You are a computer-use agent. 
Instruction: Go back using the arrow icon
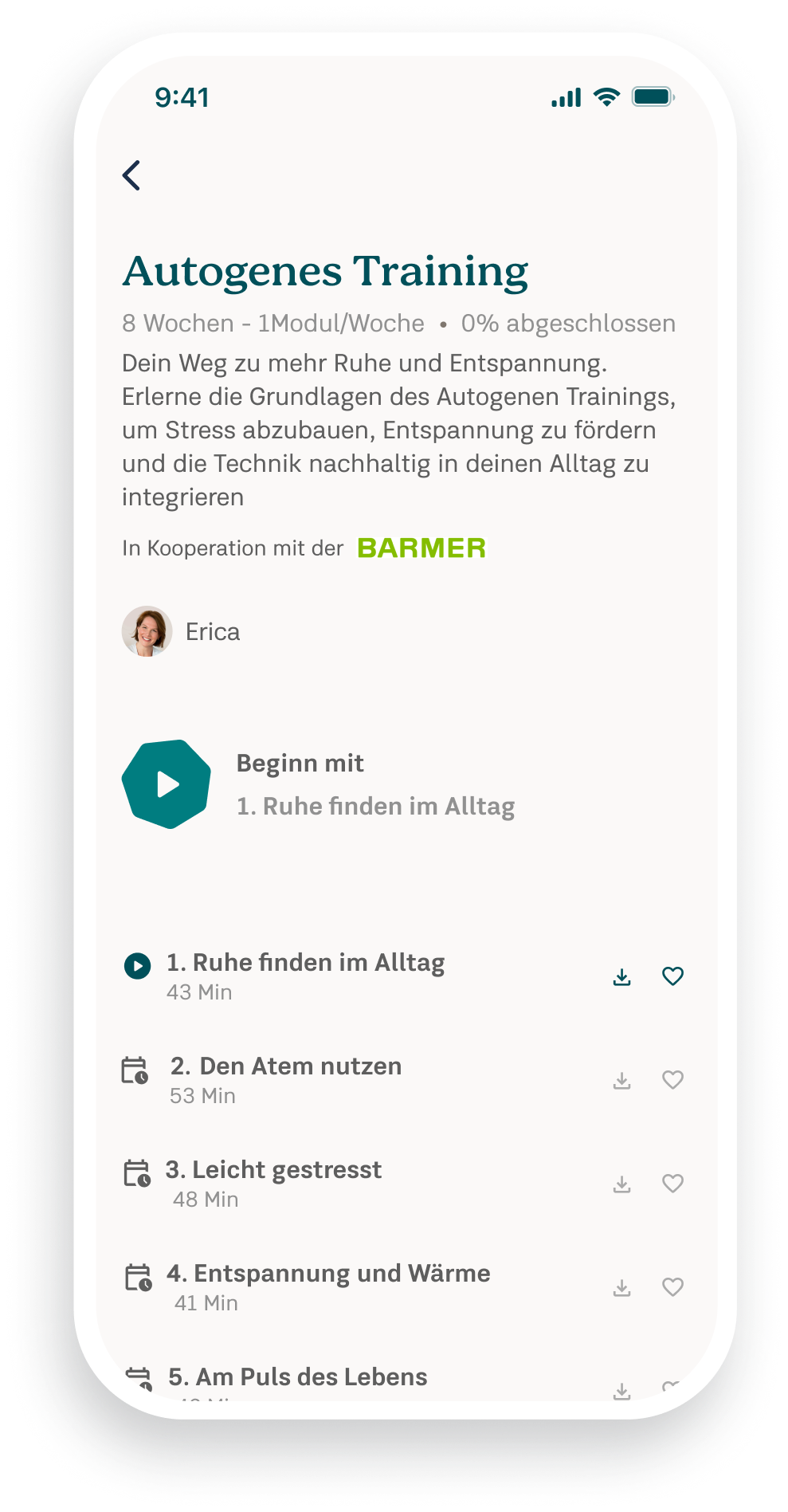point(132,175)
